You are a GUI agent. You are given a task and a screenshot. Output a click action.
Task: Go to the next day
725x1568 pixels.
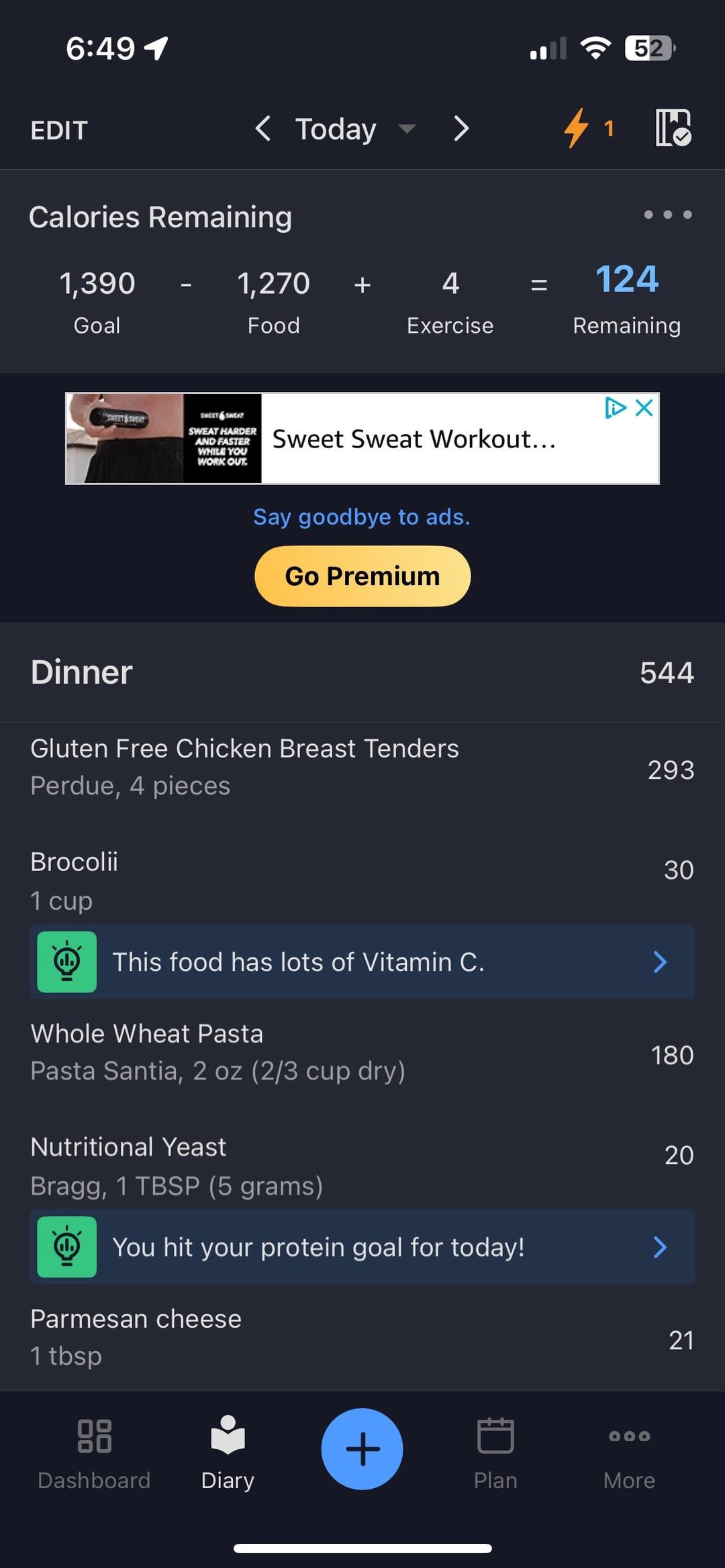(x=461, y=128)
